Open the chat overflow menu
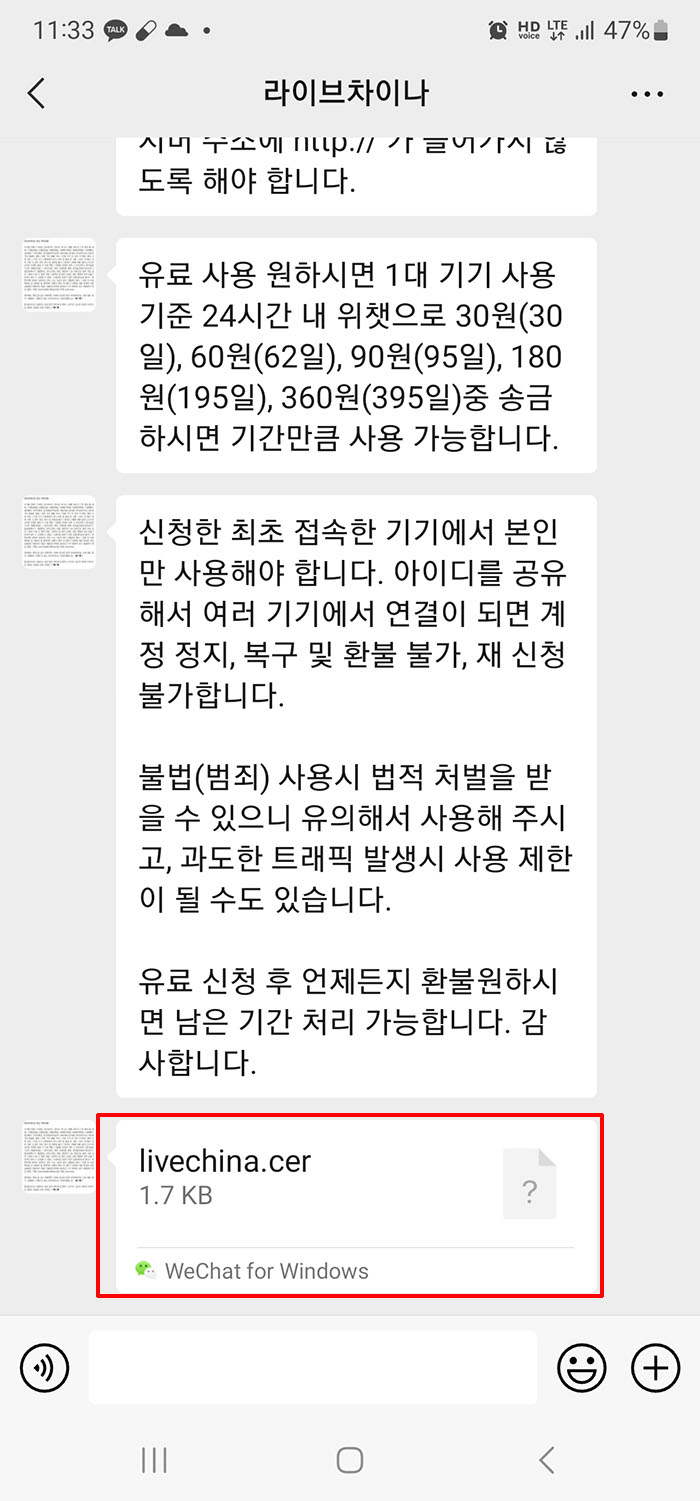This screenshot has width=700, height=1501. pyautogui.click(x=647, y=94)
